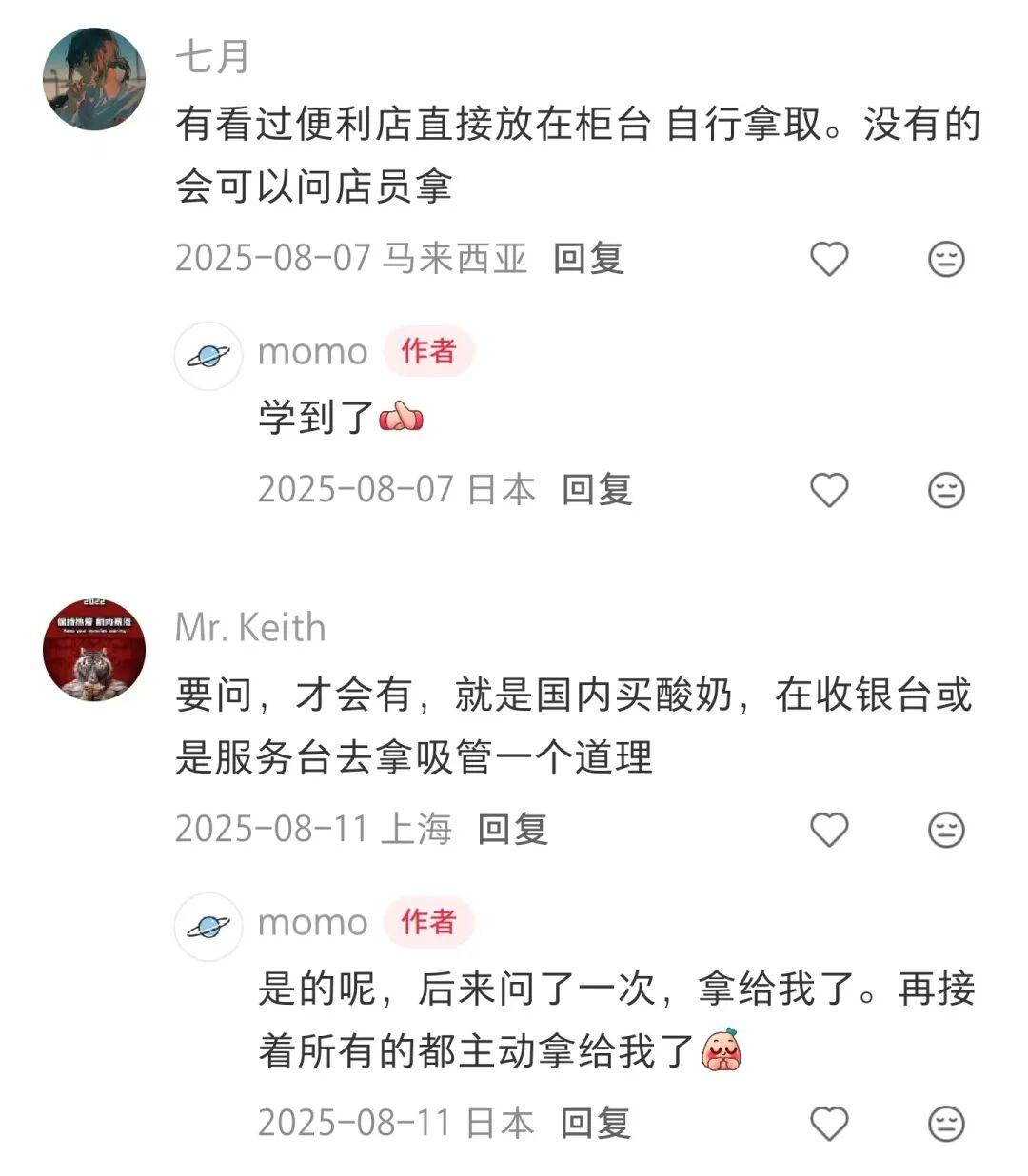The height and width of the screenshot is (1176, 1028).
Task: Like 七月's comment about convenience stores
Action: pos(828,259)
